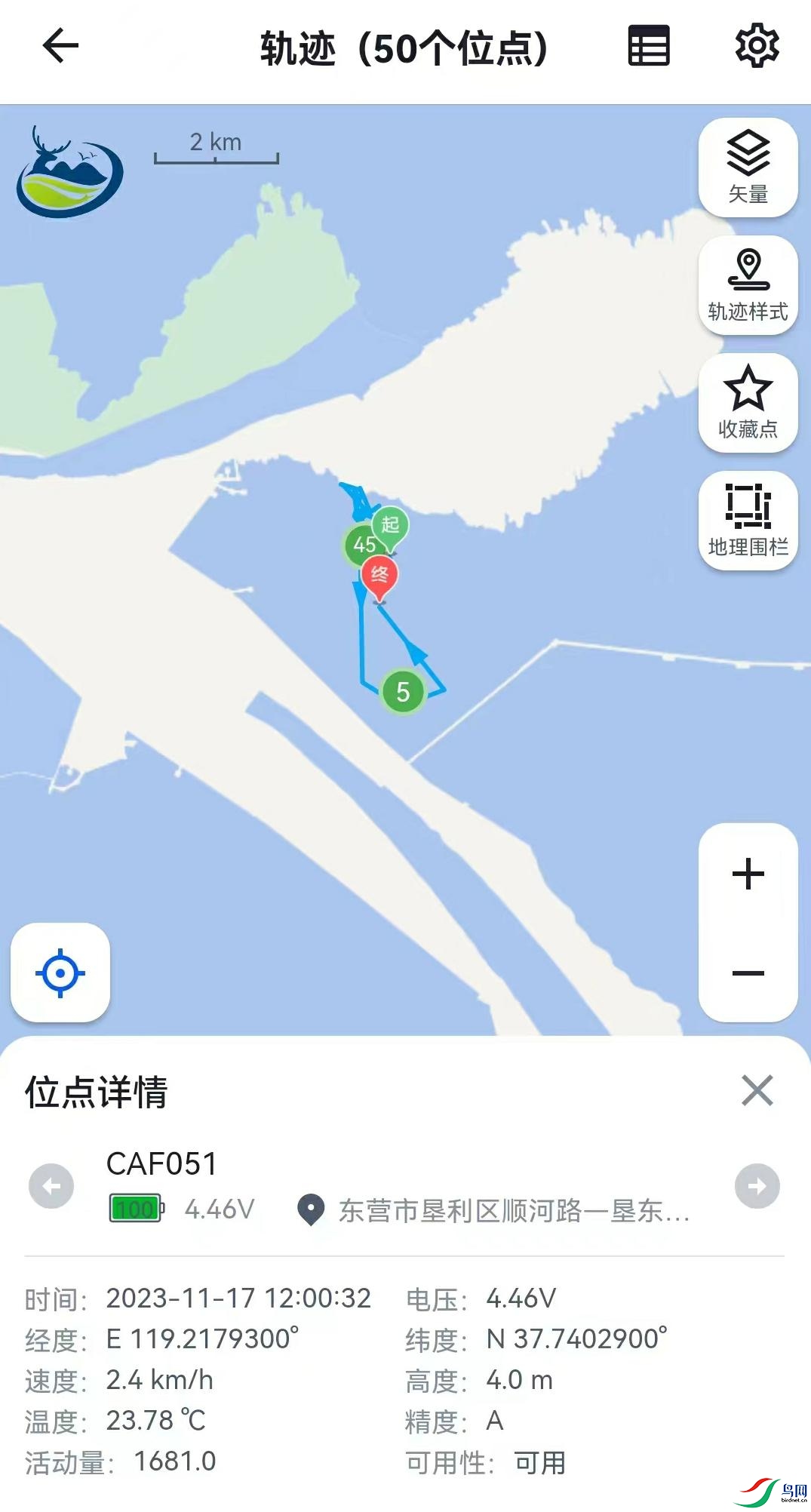
Task: Open 收藏点 favorite points
Action: point(748,403)
